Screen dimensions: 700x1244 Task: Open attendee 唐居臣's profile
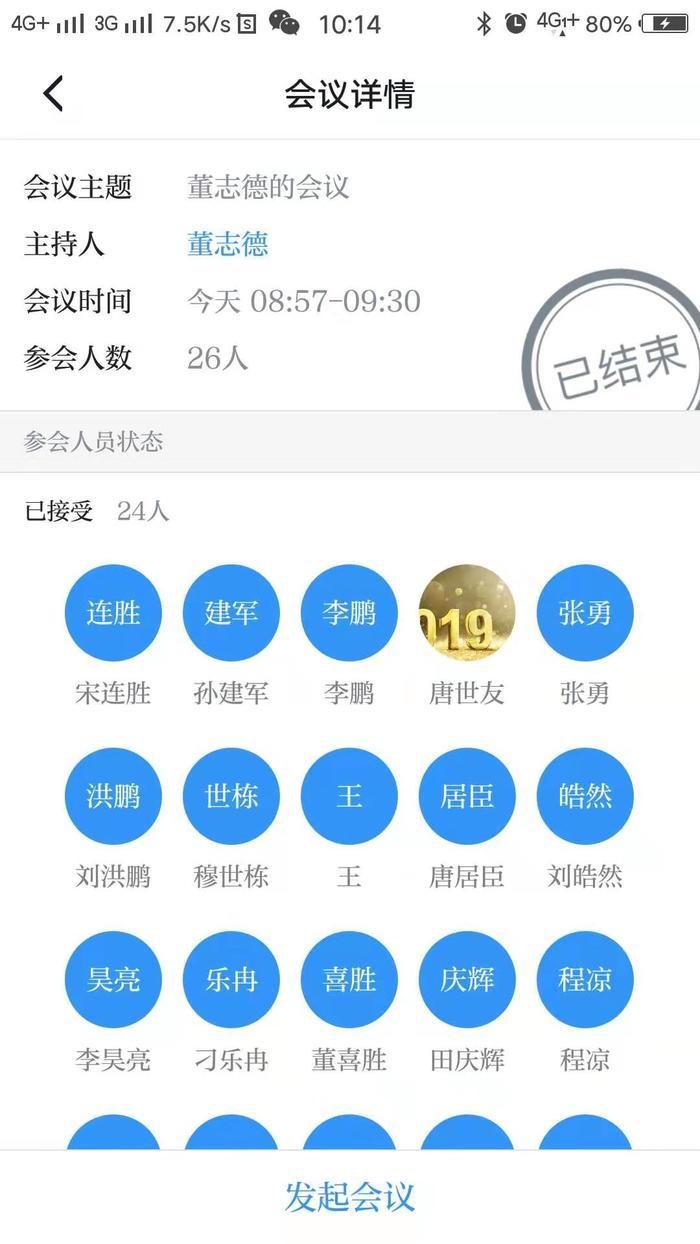point(467,797)
